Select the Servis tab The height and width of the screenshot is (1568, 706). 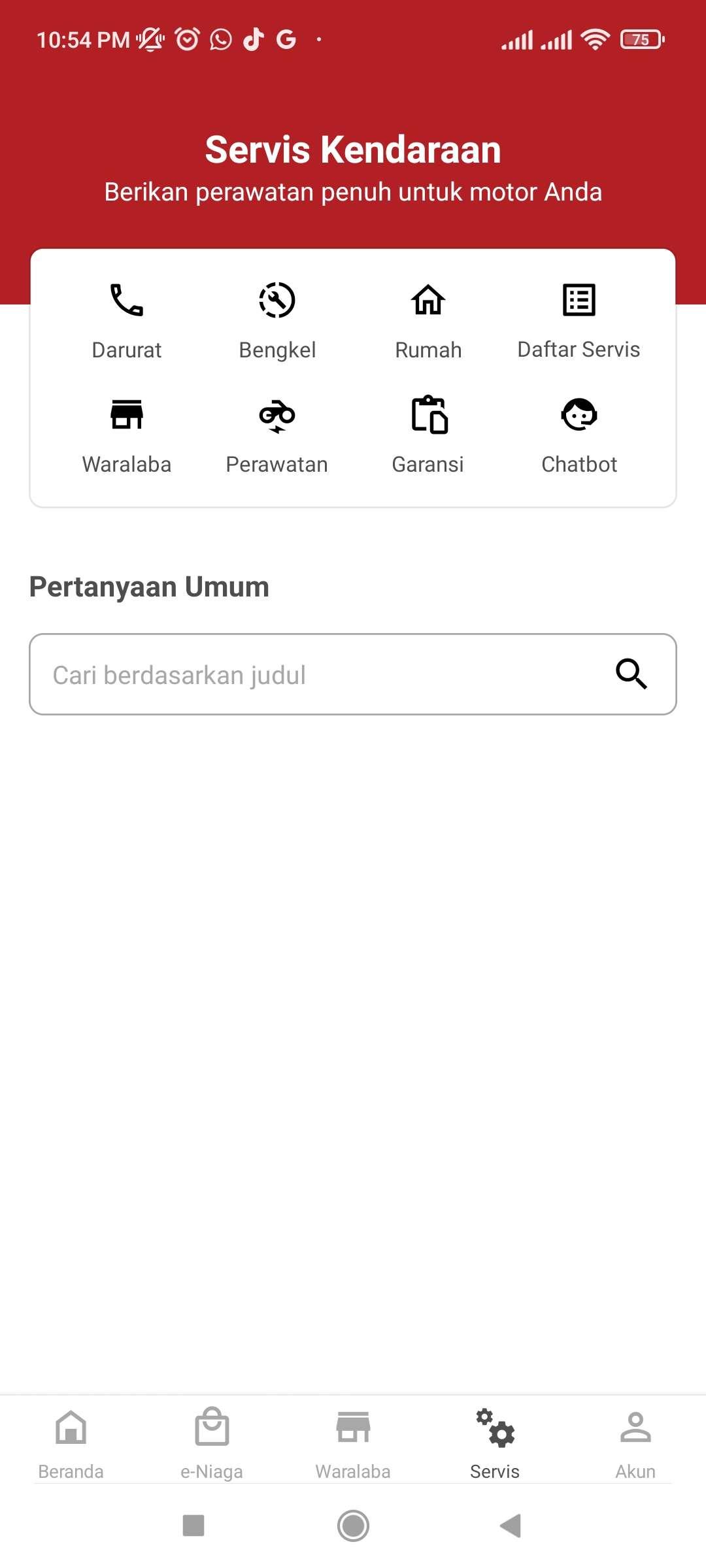click(x=495, y=1444)
